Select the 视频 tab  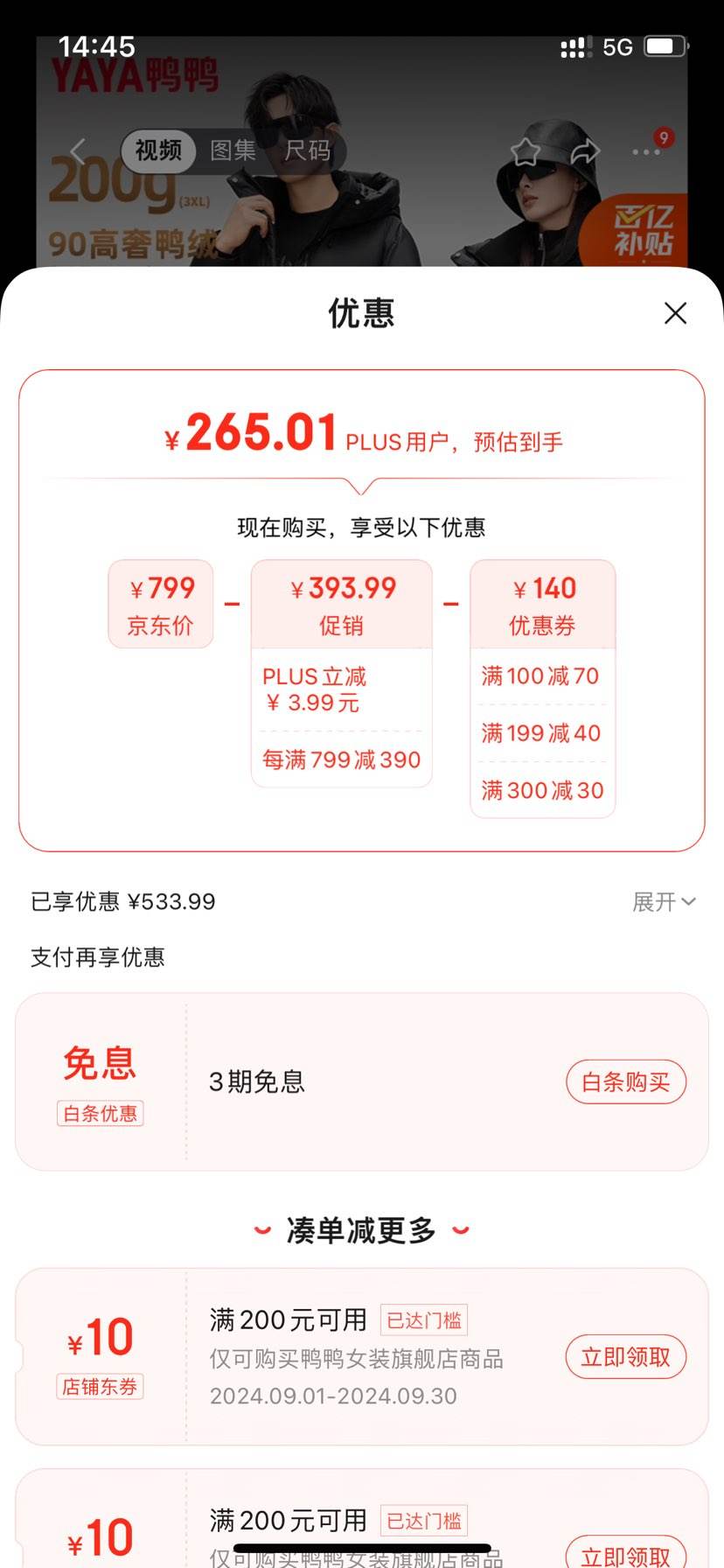(158, 150)
